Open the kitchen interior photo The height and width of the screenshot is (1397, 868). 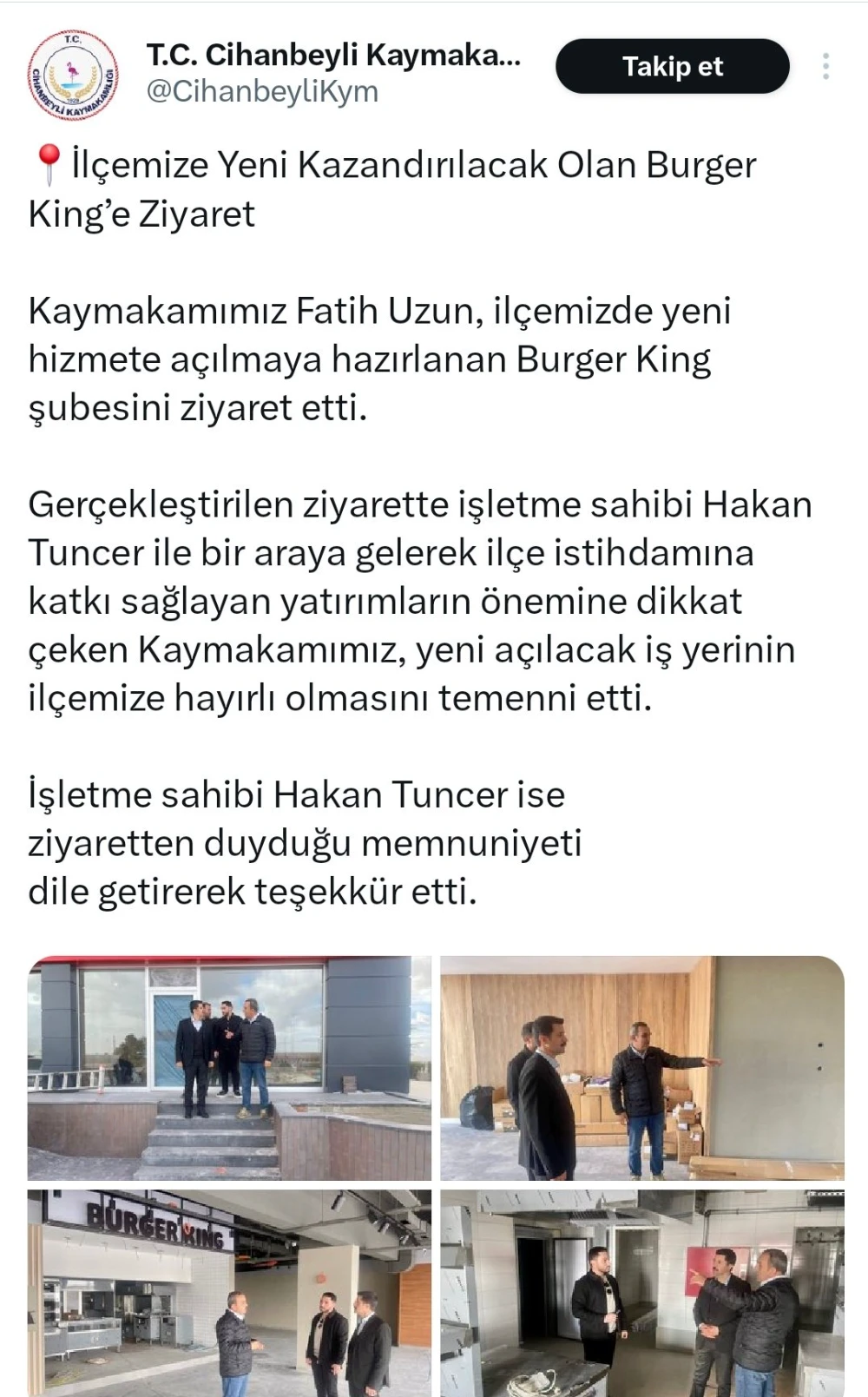[641, 1292]
